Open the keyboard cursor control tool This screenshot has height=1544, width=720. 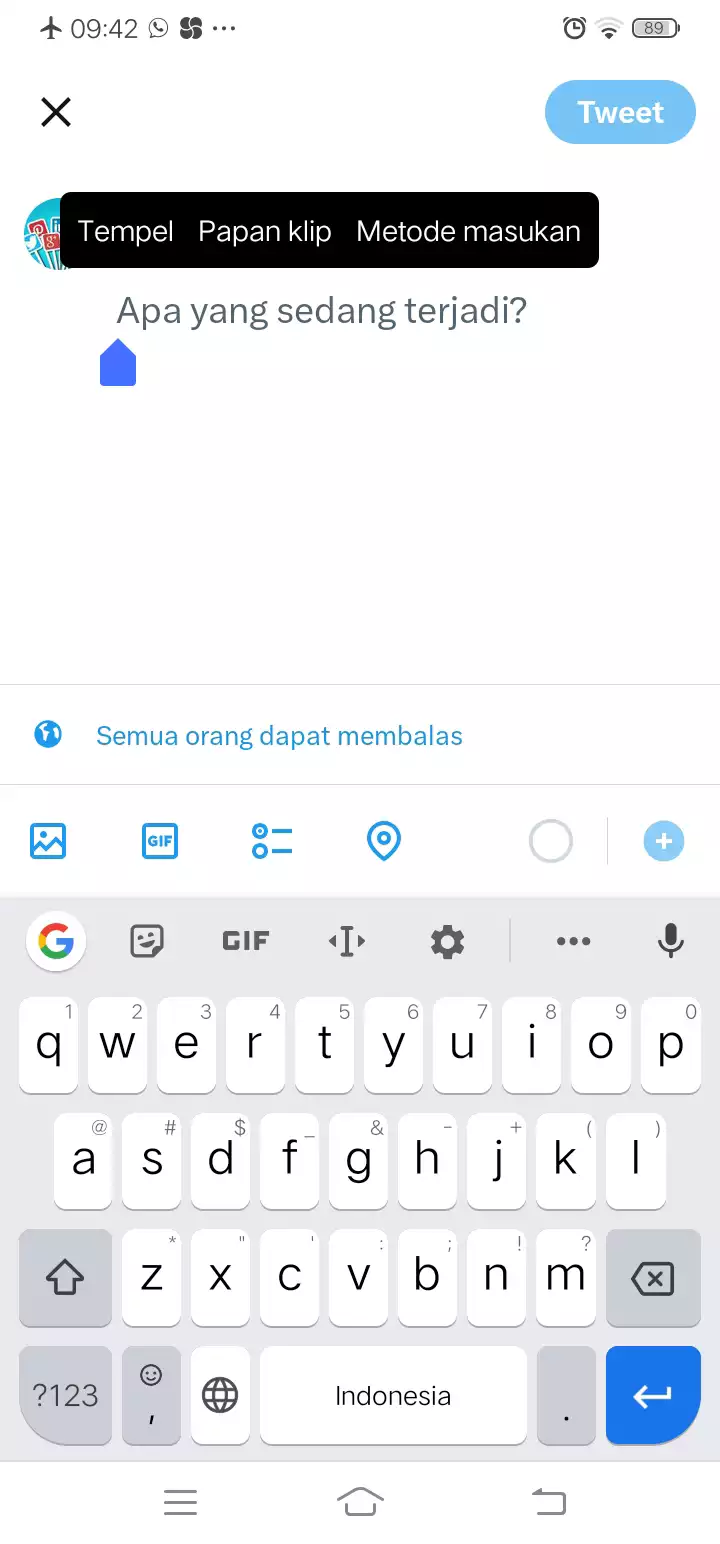[347, 941]
